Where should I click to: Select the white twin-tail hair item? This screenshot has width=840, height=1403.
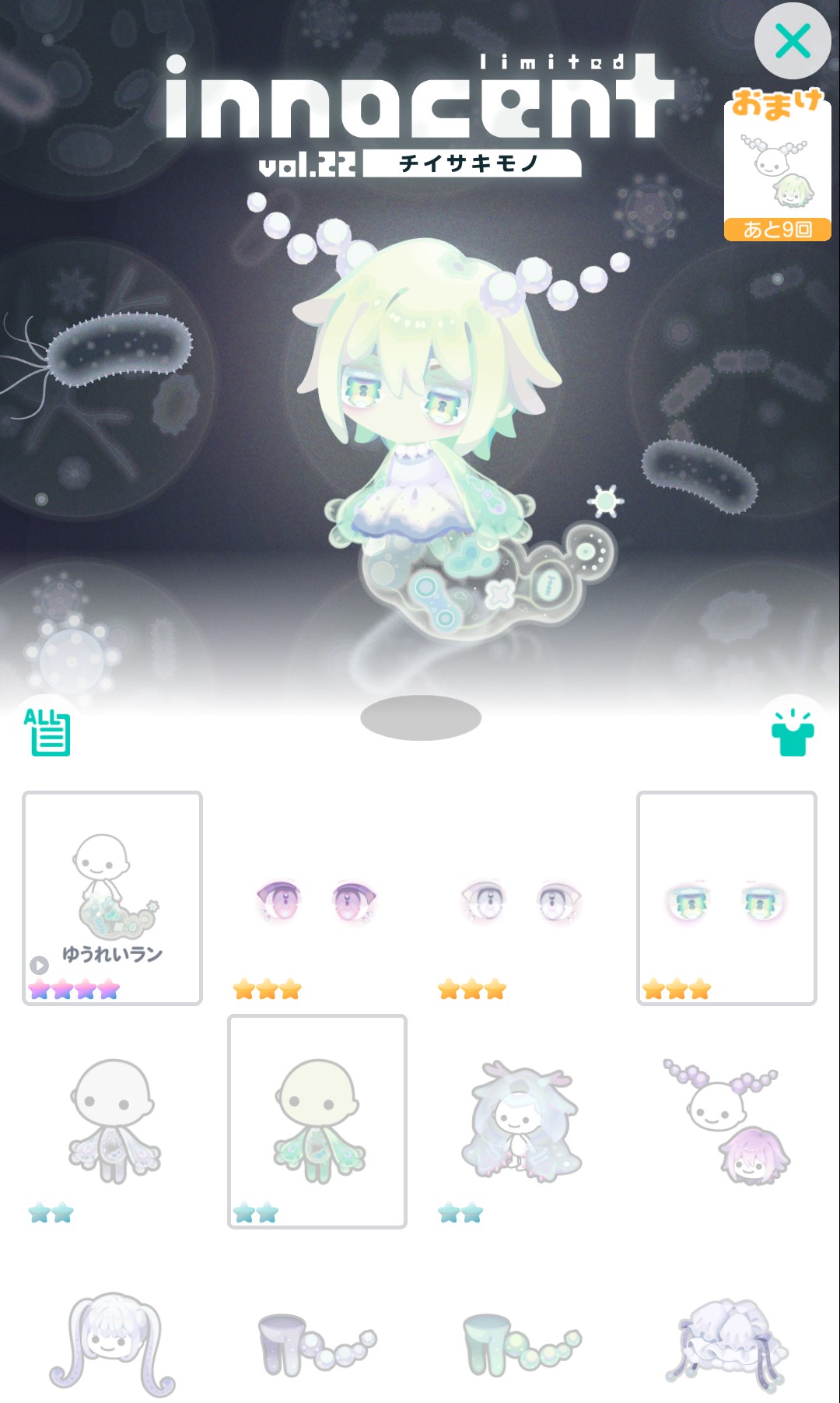pyautogui.click(x=112, y=1342)
